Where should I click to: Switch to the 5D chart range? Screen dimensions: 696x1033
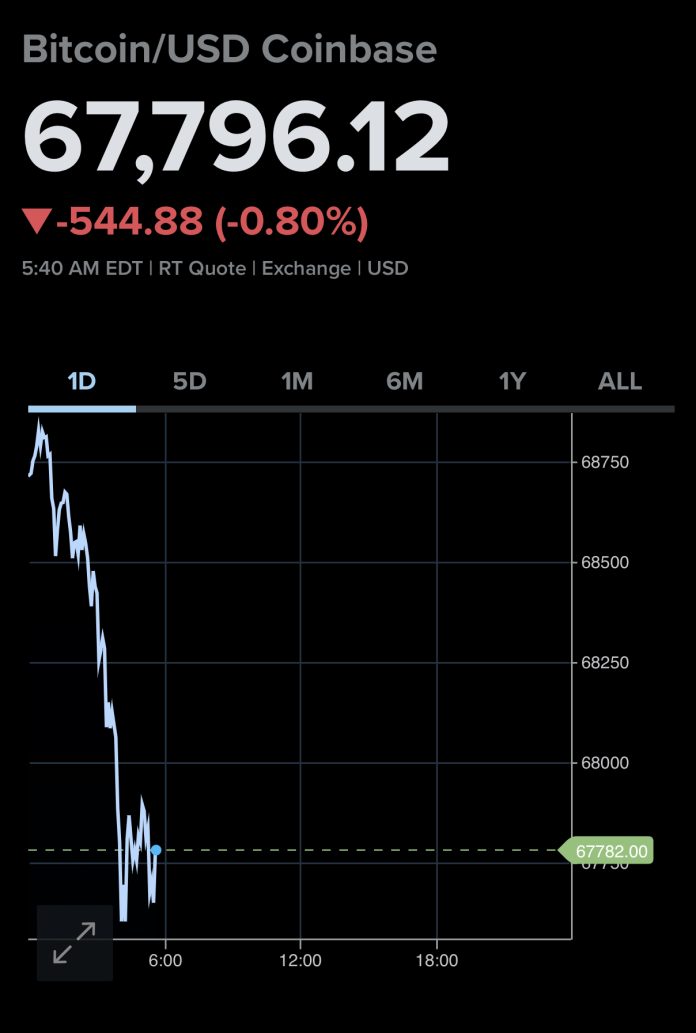click(189, 382)
